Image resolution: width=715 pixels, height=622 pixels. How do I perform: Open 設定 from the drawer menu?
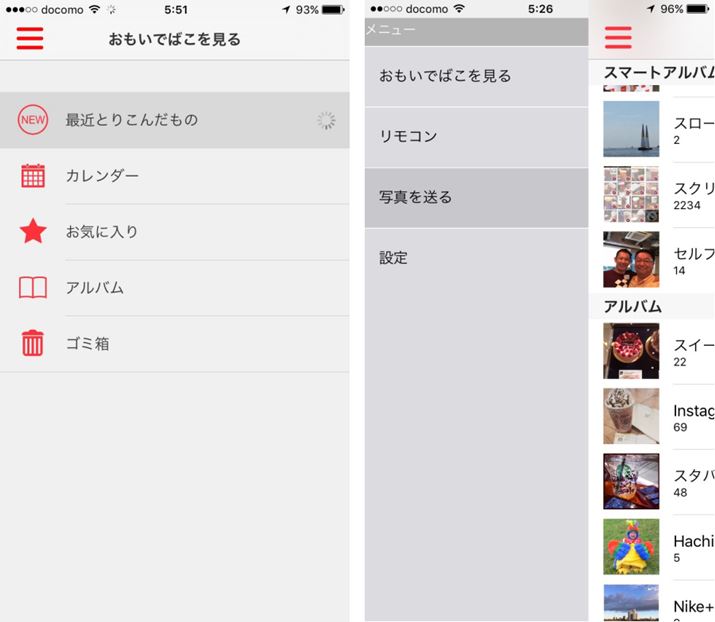pyautogui.click(x=475, y=258)
